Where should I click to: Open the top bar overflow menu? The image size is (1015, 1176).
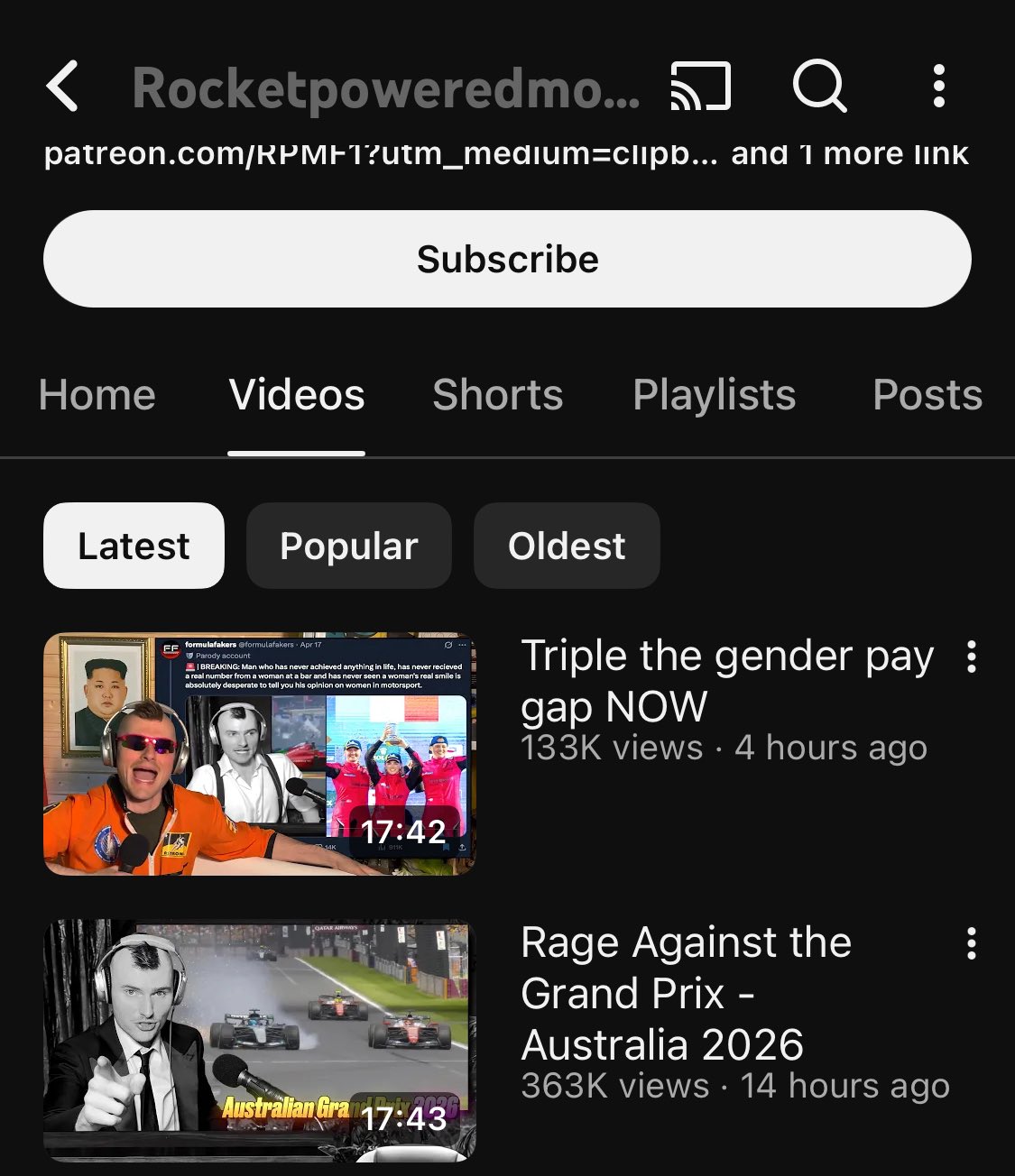[938, 87]
